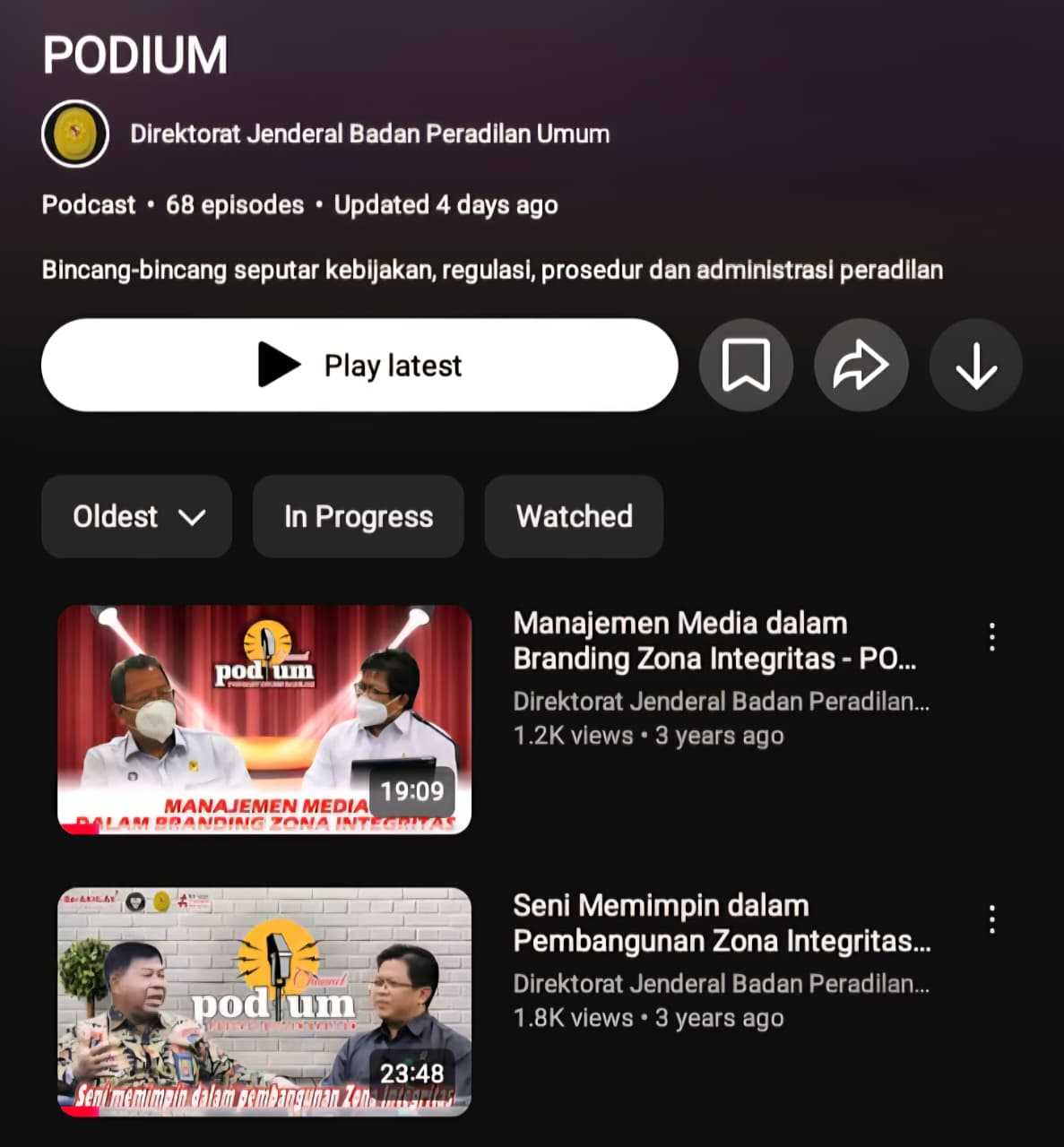This screenshot has height=1147, width=1064.
Task: Click the play triangle on Play latest
Action: (278, 365)
